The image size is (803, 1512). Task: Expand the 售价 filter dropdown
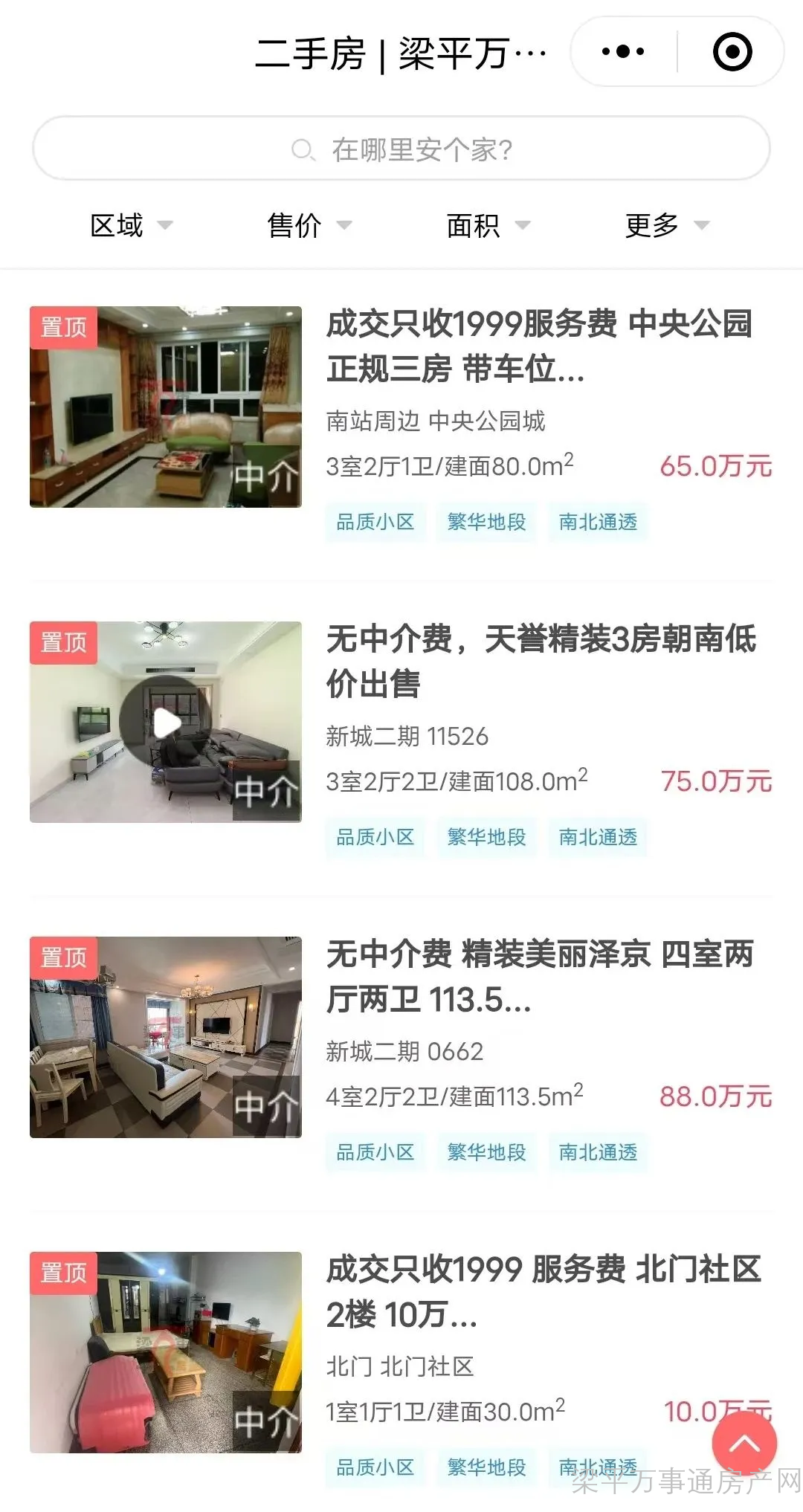309,225
